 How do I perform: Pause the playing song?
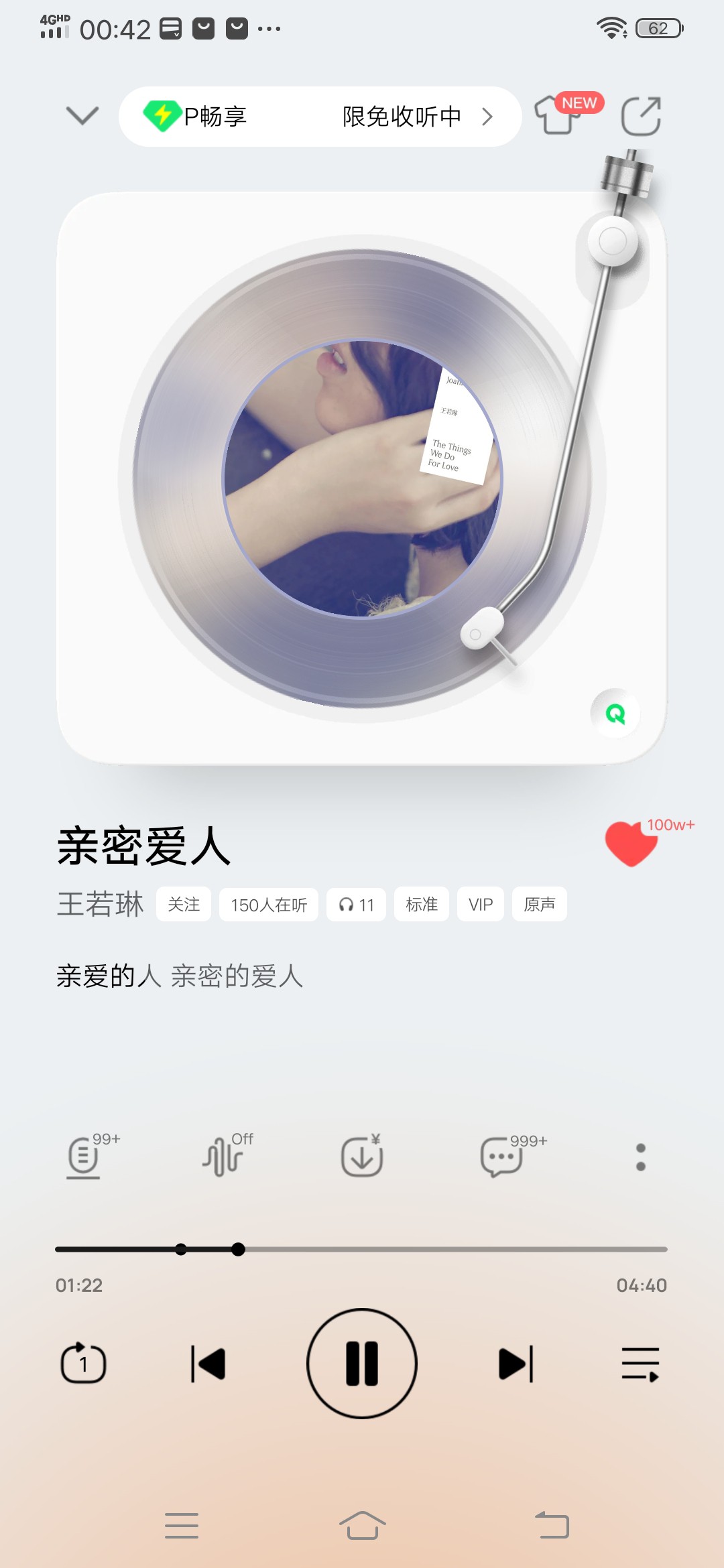pos(362,1364)
